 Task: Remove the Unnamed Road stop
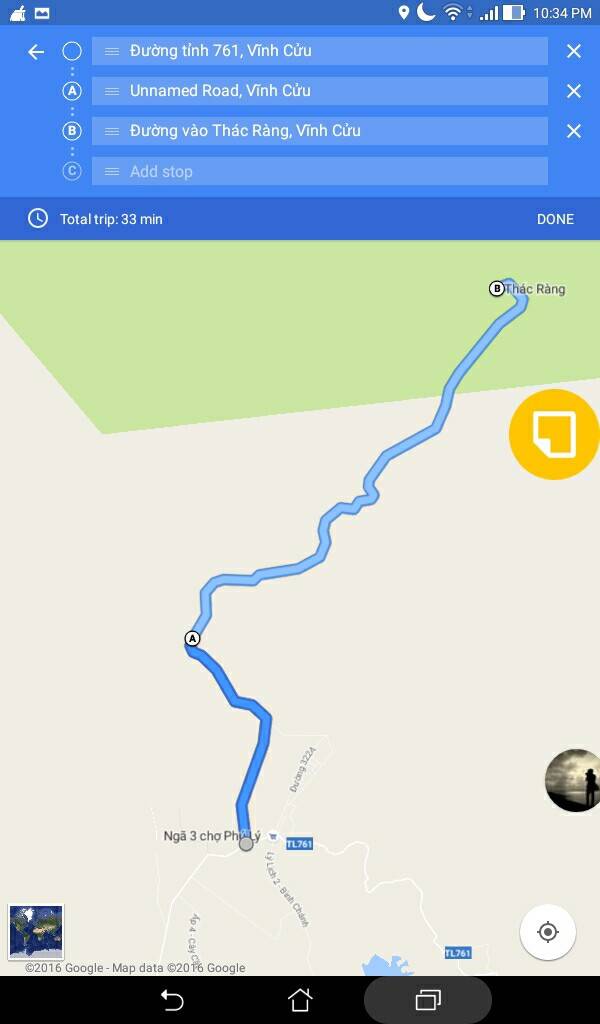573,91
